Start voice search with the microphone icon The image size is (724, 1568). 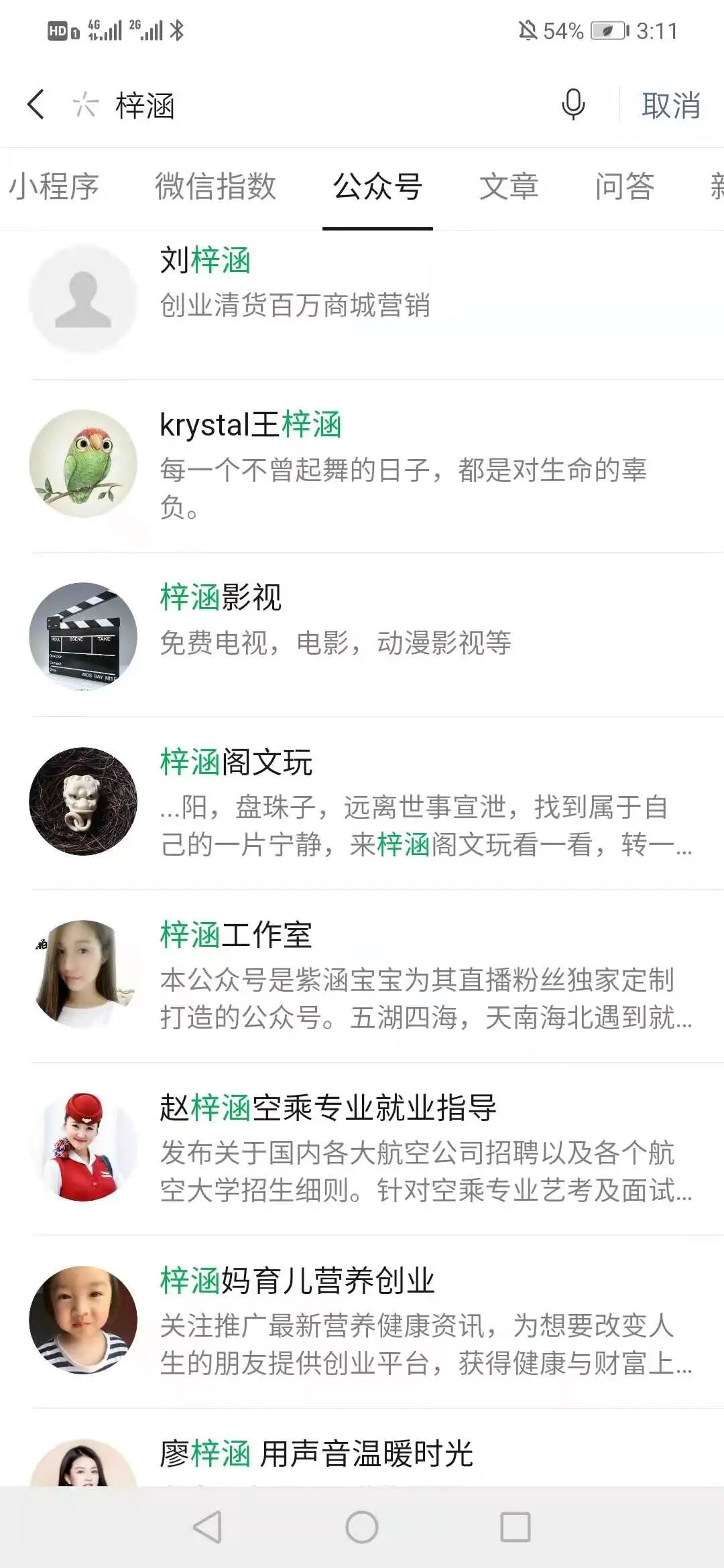(572, 105)
